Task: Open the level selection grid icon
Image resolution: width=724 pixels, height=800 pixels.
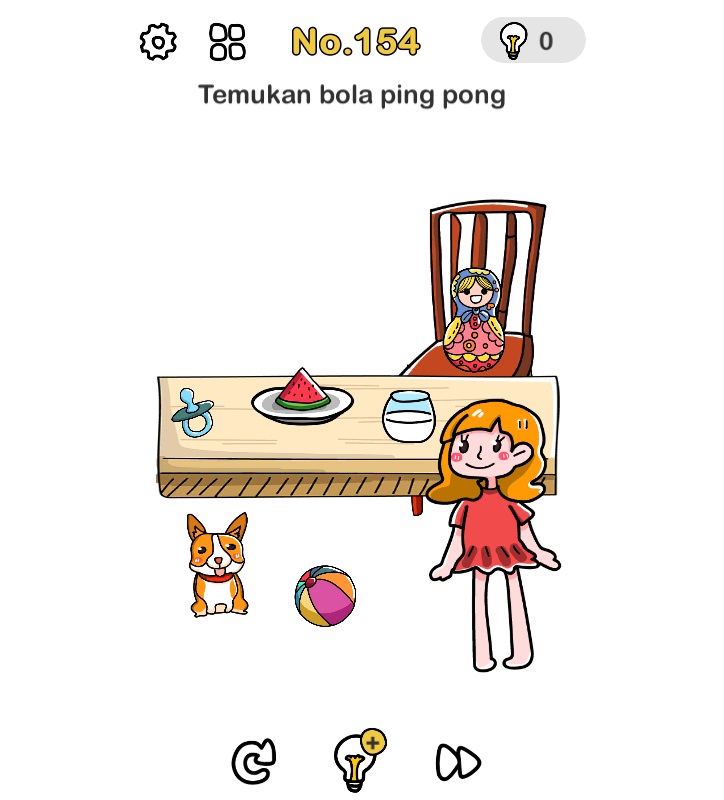Action: pyautogui.click(x=225, y=41)
